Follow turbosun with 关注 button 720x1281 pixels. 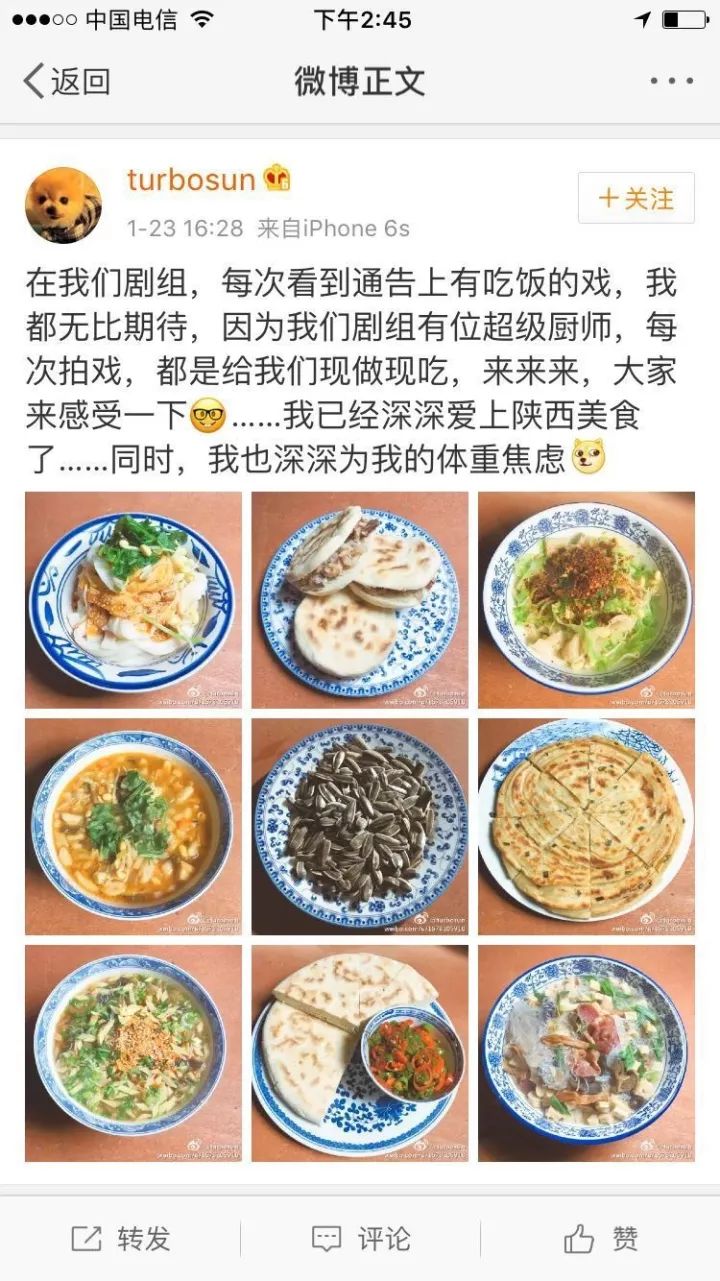point(636,198)
